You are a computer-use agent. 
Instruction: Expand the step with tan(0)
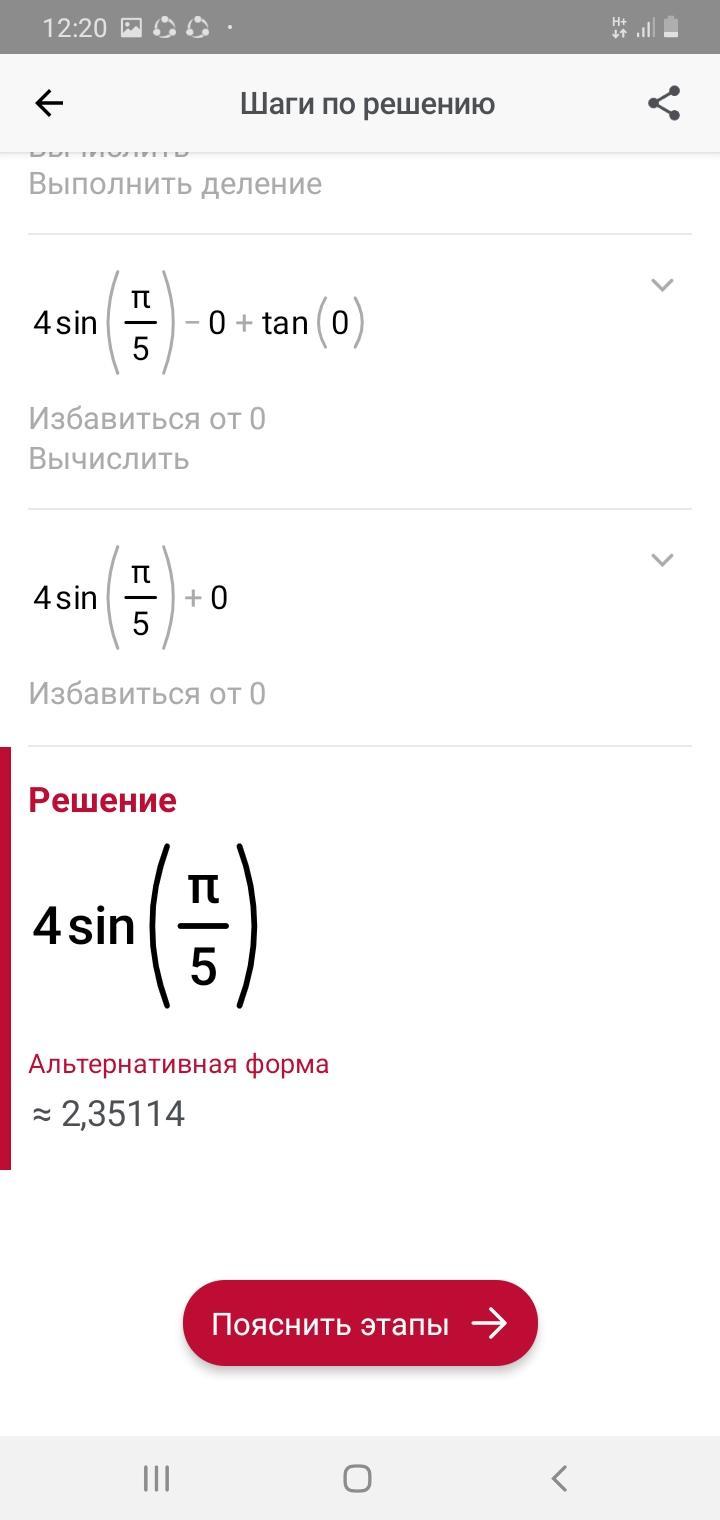click(x=661, y=286)
